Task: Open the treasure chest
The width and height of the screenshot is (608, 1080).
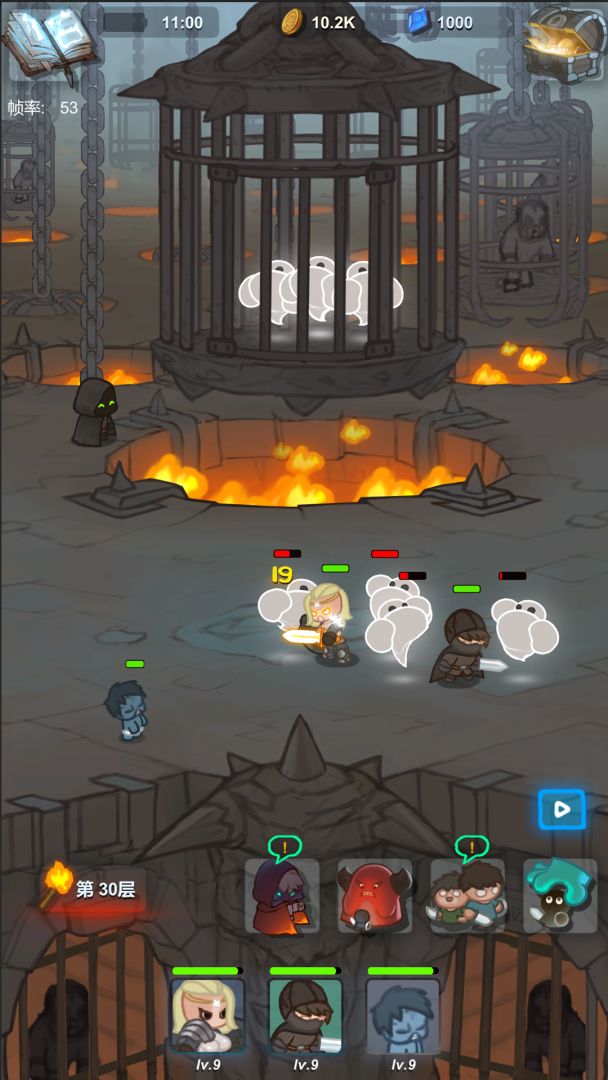Action: point(565,42)
